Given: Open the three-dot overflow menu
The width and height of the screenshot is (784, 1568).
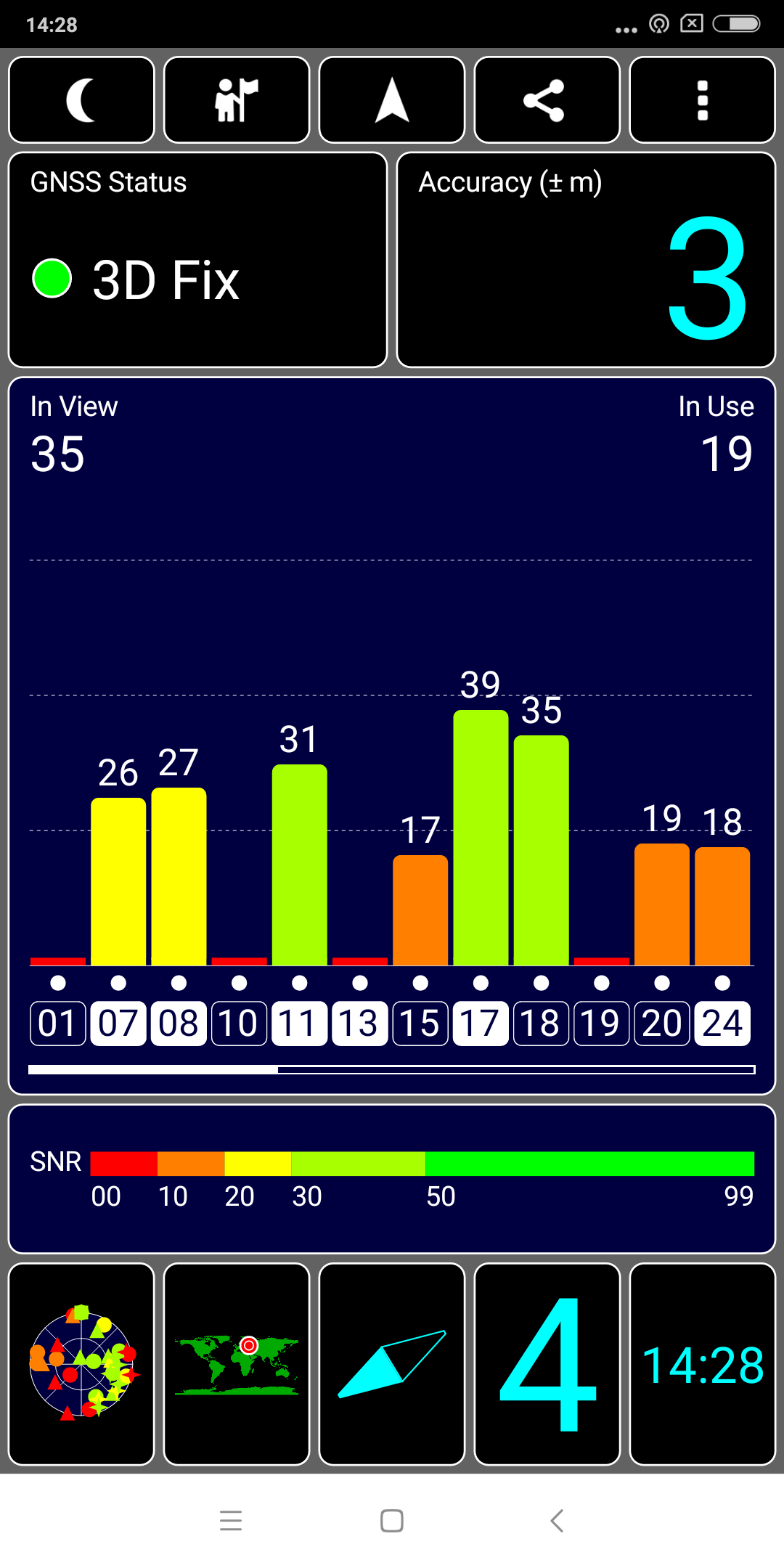Looking at the screenshot, I should pyautogui.click(x=703, y=100).
